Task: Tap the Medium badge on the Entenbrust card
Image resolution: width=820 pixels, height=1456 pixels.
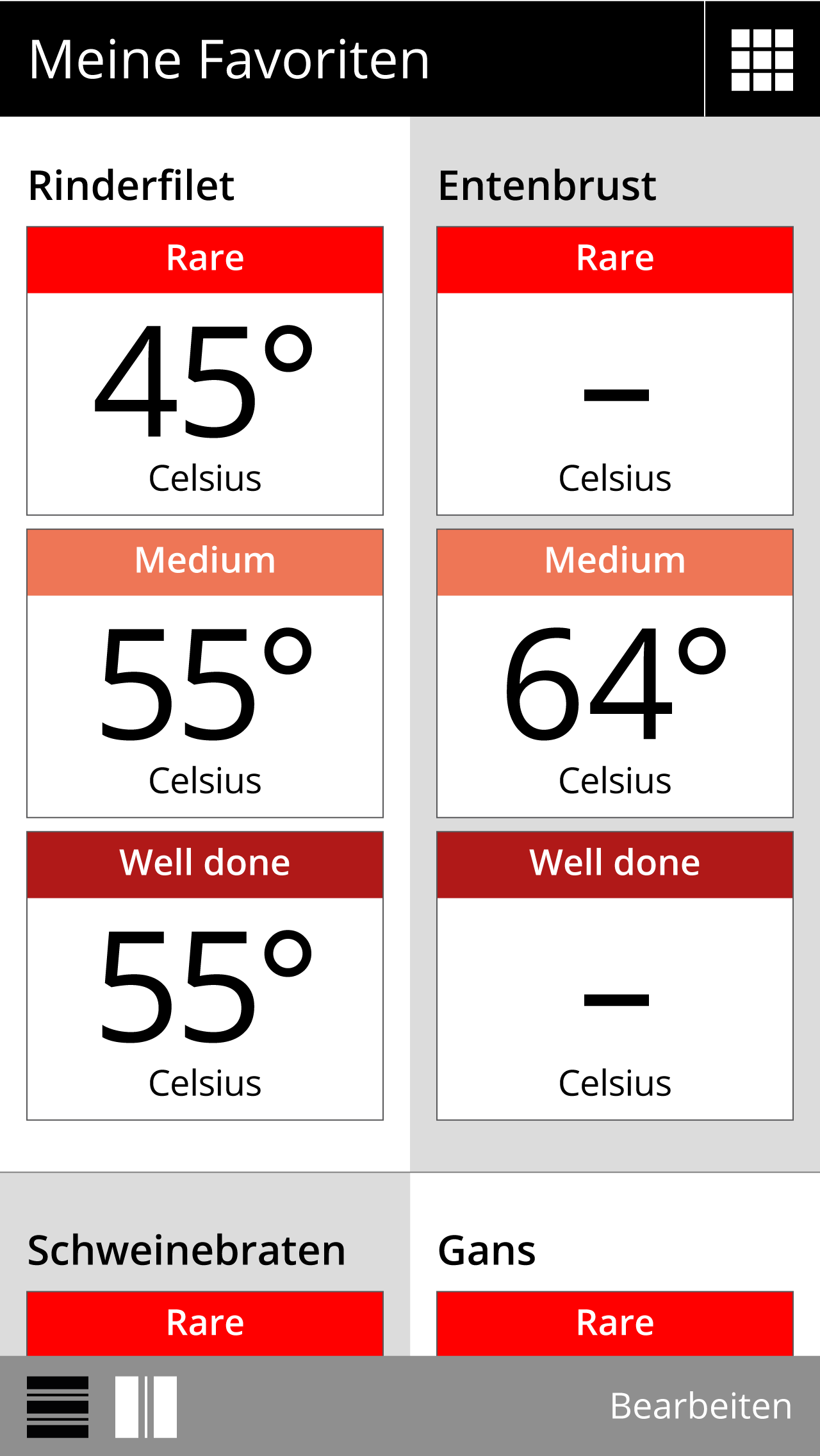Action: (x=614, y=561)
